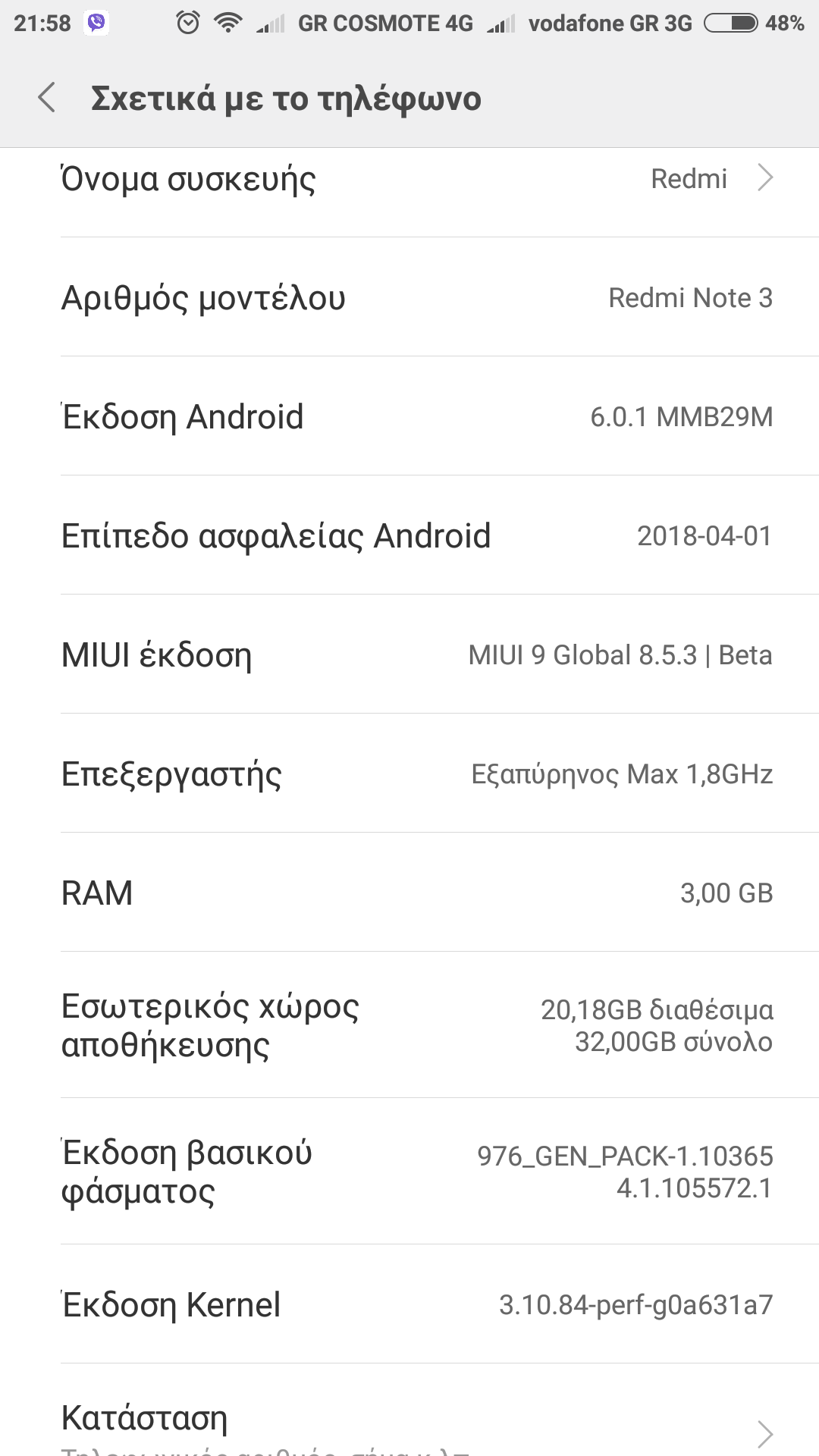Open the Κατάσταση row
Viewport: 819px width, 1456px height.
coord(409,1410)
